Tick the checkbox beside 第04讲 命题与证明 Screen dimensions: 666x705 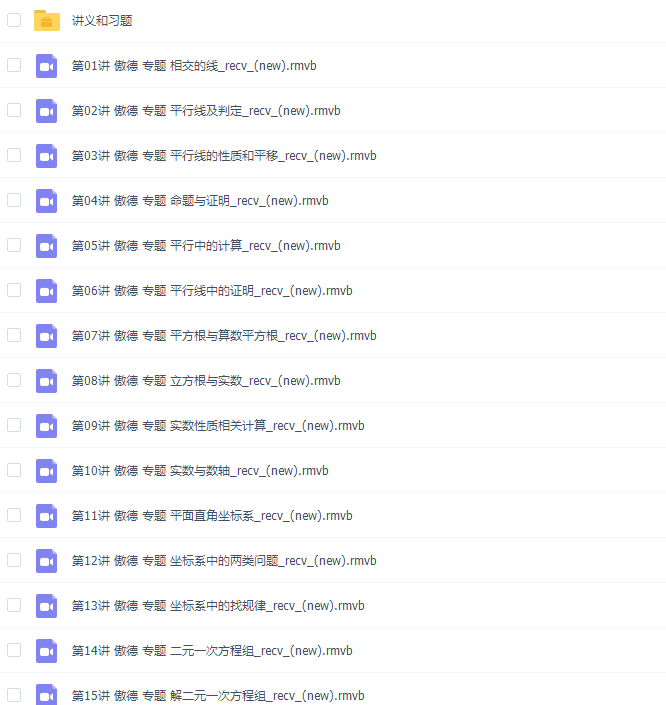pyautogui.click(x=14, y=200)
